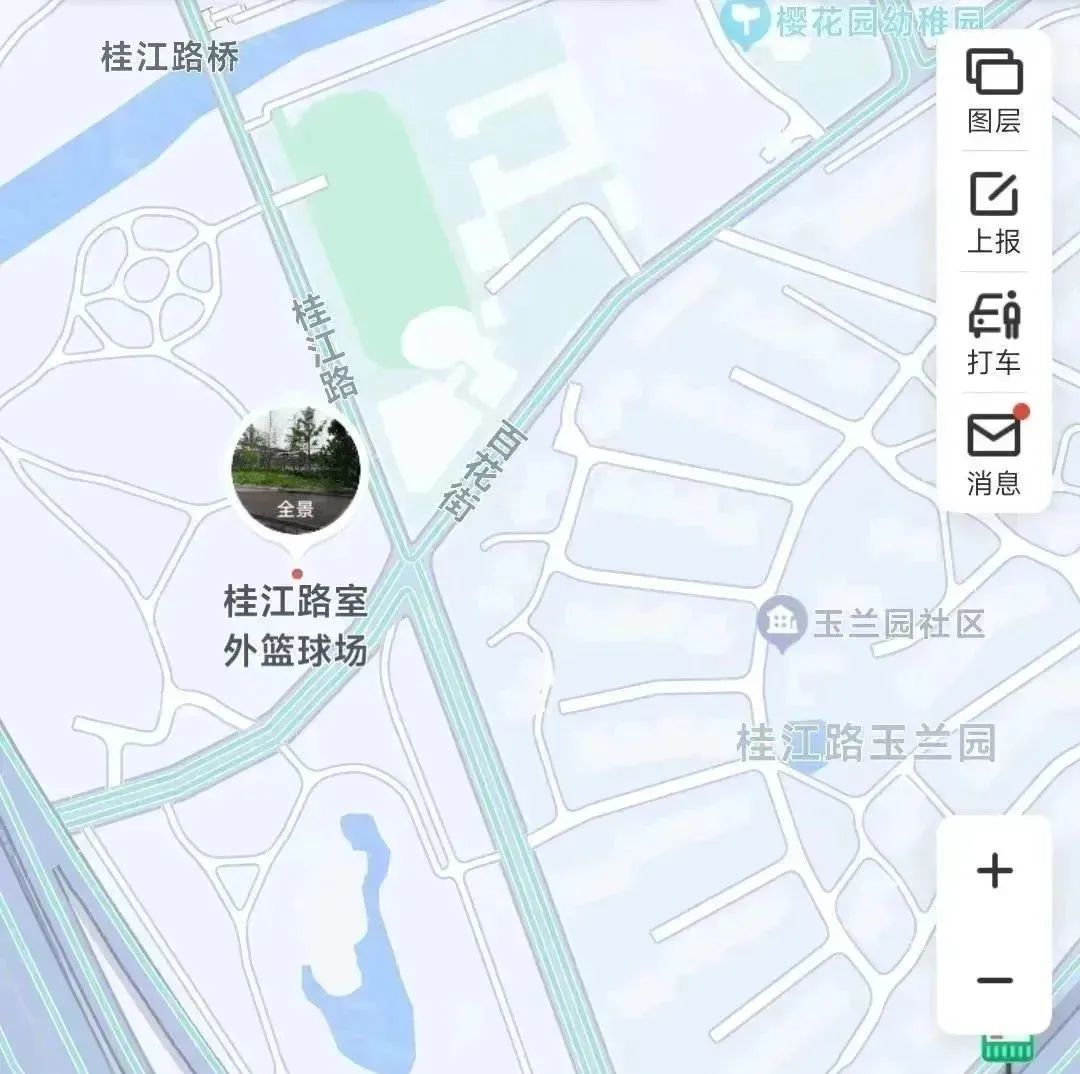The width and height of the screenshot is (1080, 1074).
Task: Select the 樱花园幼稚园 map marker
Action: pyautogui.click(x=747, y=21)
